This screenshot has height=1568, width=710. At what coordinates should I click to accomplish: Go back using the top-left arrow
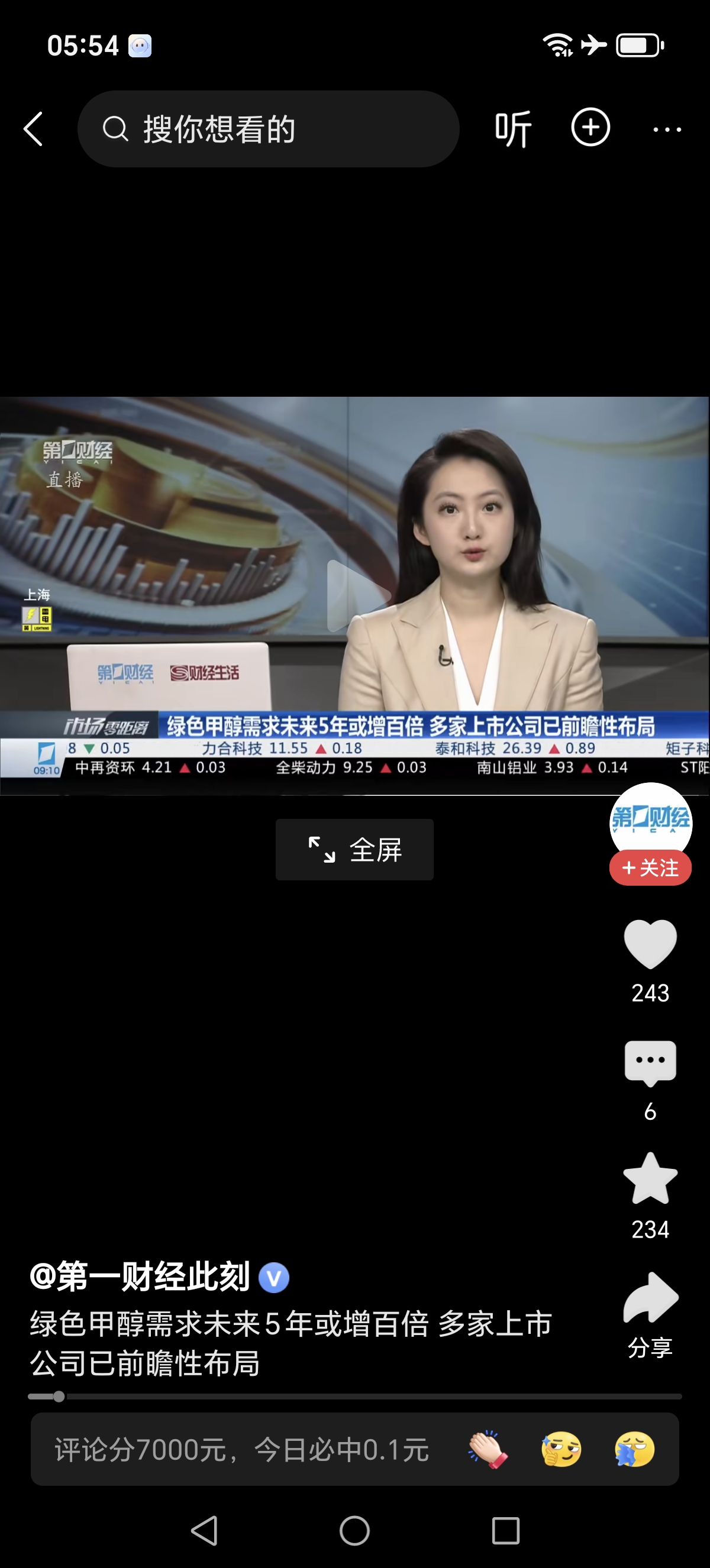pyautogui.click(x=34, y=129)
